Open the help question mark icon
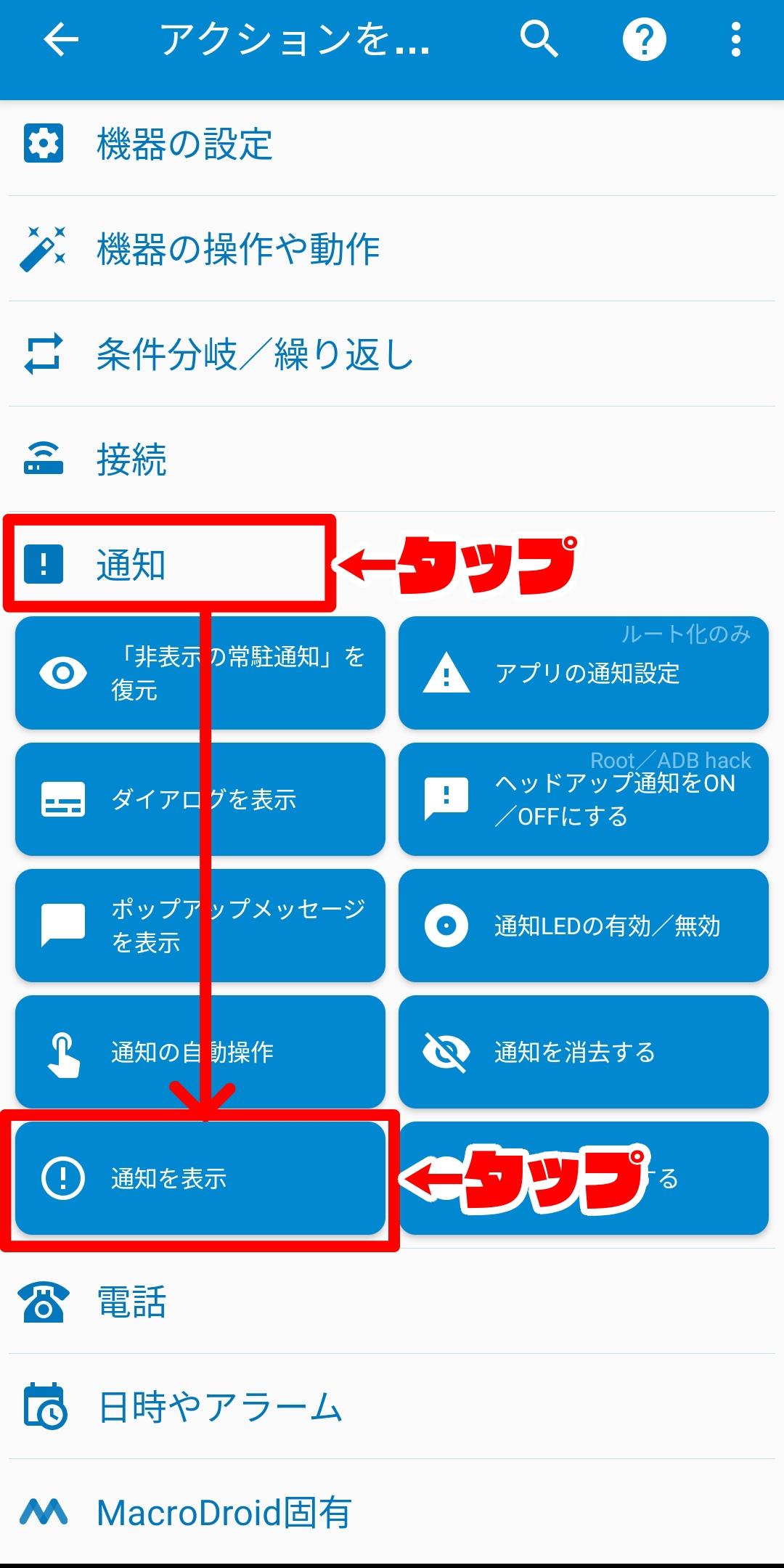 tap(645, 39)
